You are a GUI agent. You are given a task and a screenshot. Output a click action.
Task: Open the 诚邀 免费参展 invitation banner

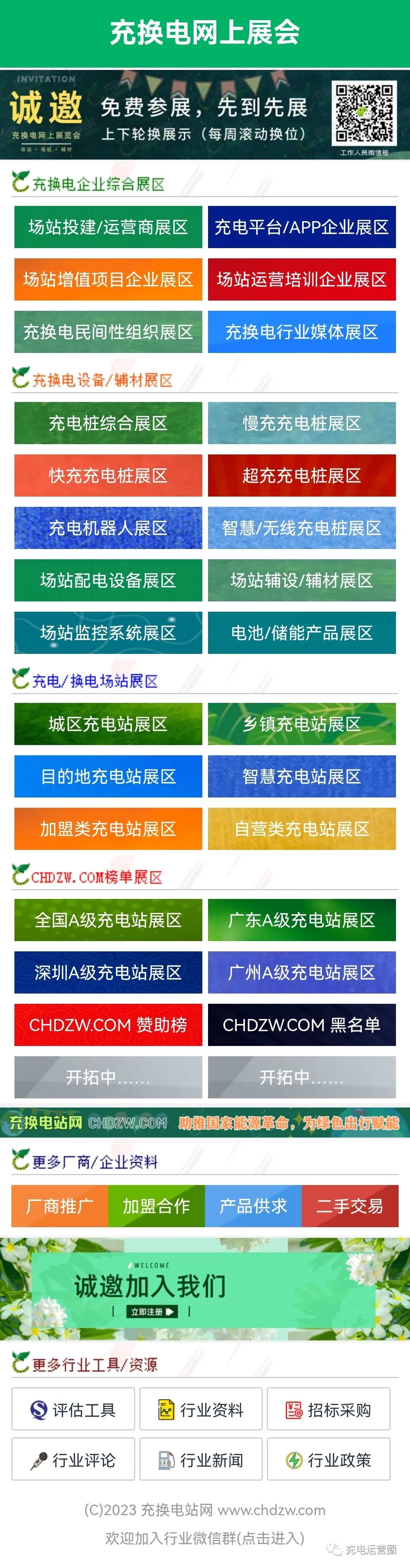coord(205,114)
